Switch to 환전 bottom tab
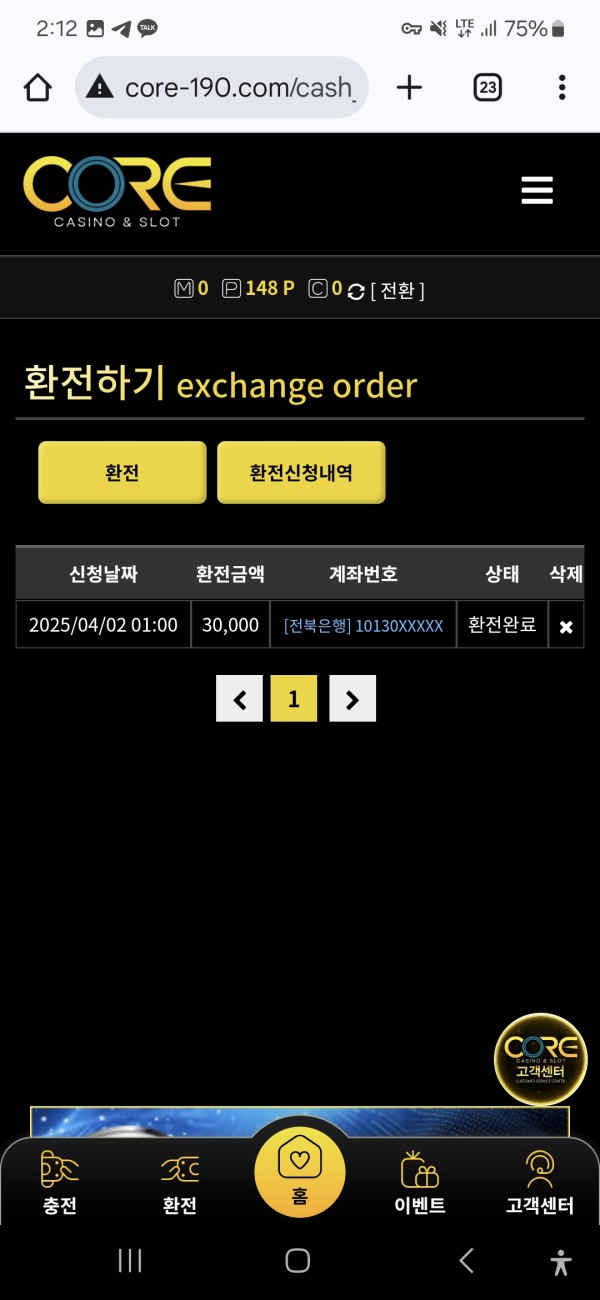 [180, 1183]
